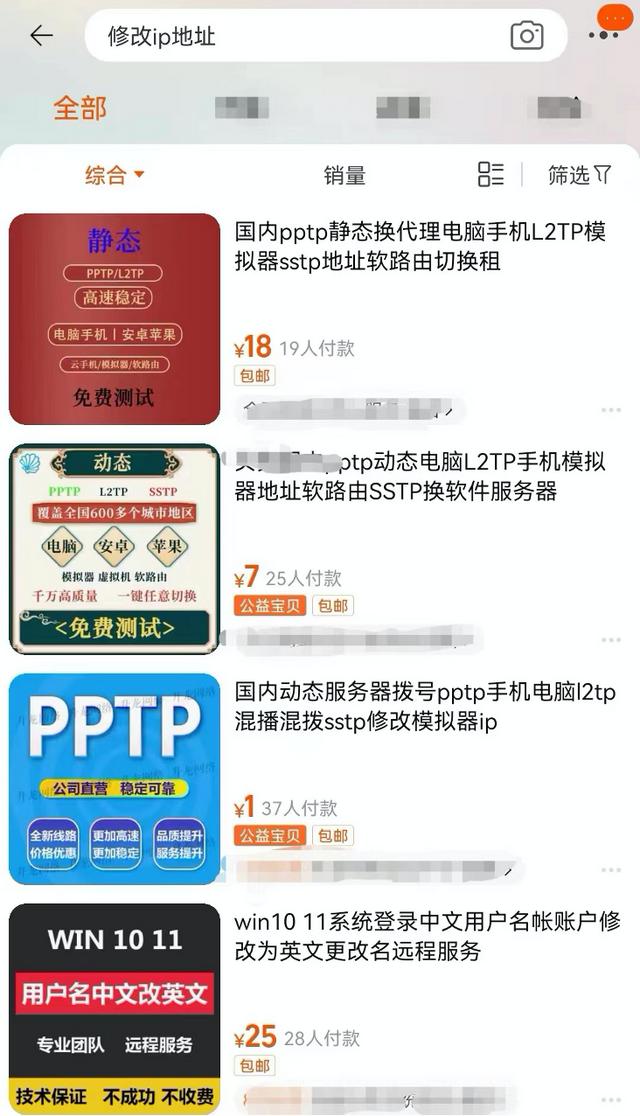
Task: Tap the search box showing 修改ip地址
Action: tap(300, 36)
